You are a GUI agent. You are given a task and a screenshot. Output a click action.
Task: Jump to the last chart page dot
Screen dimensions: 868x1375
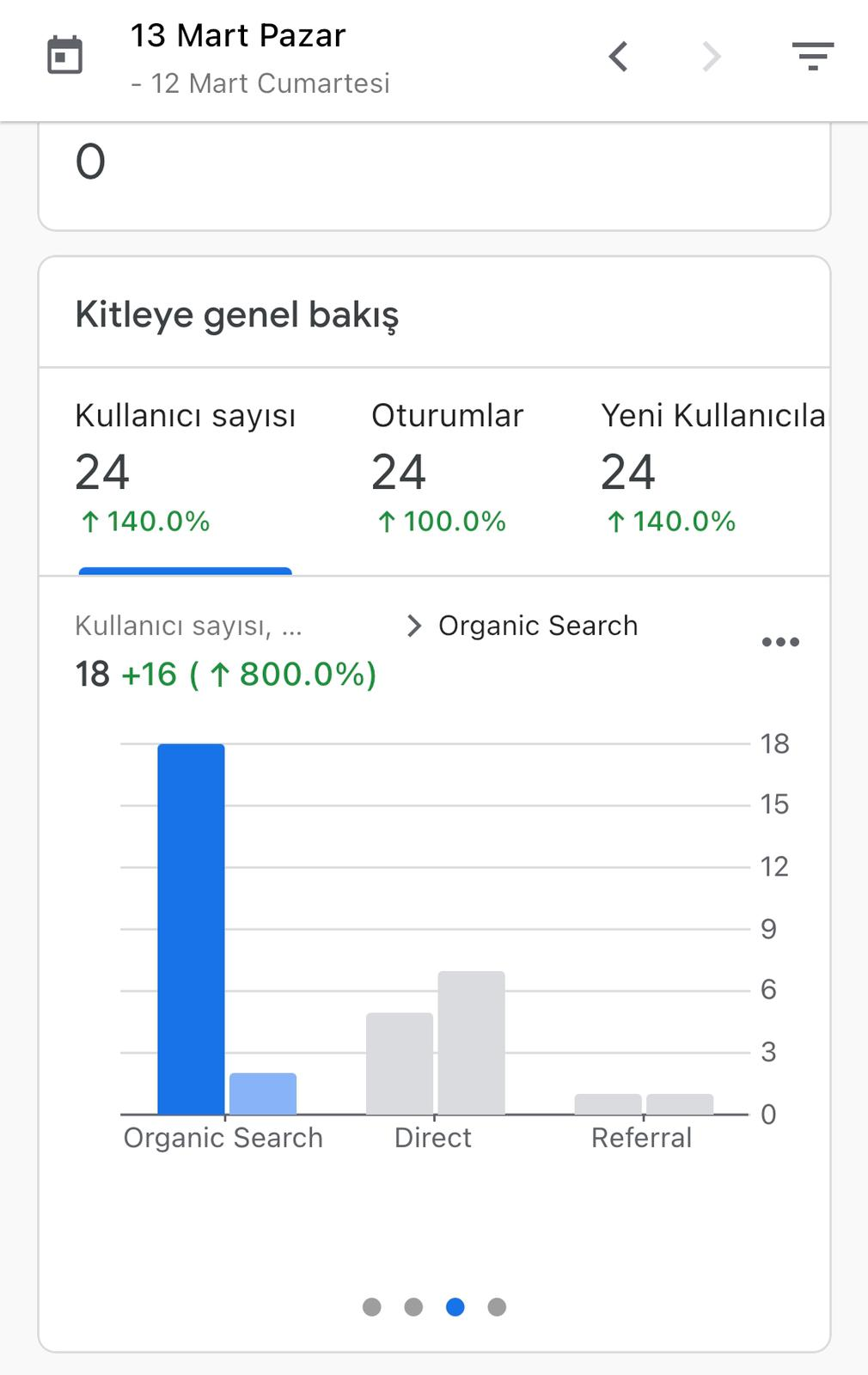(x=497, y=1307)
